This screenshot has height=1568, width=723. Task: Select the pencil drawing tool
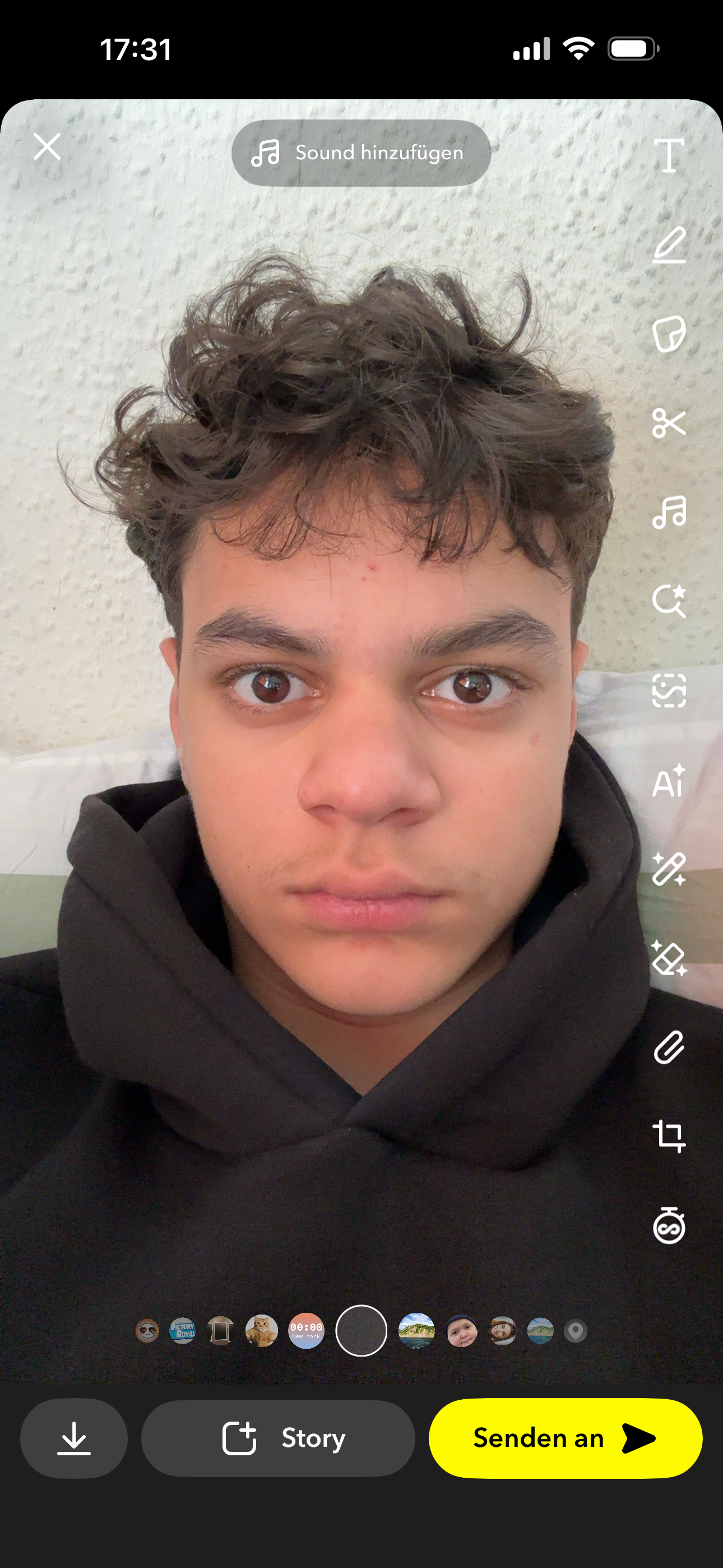[669, 245]
